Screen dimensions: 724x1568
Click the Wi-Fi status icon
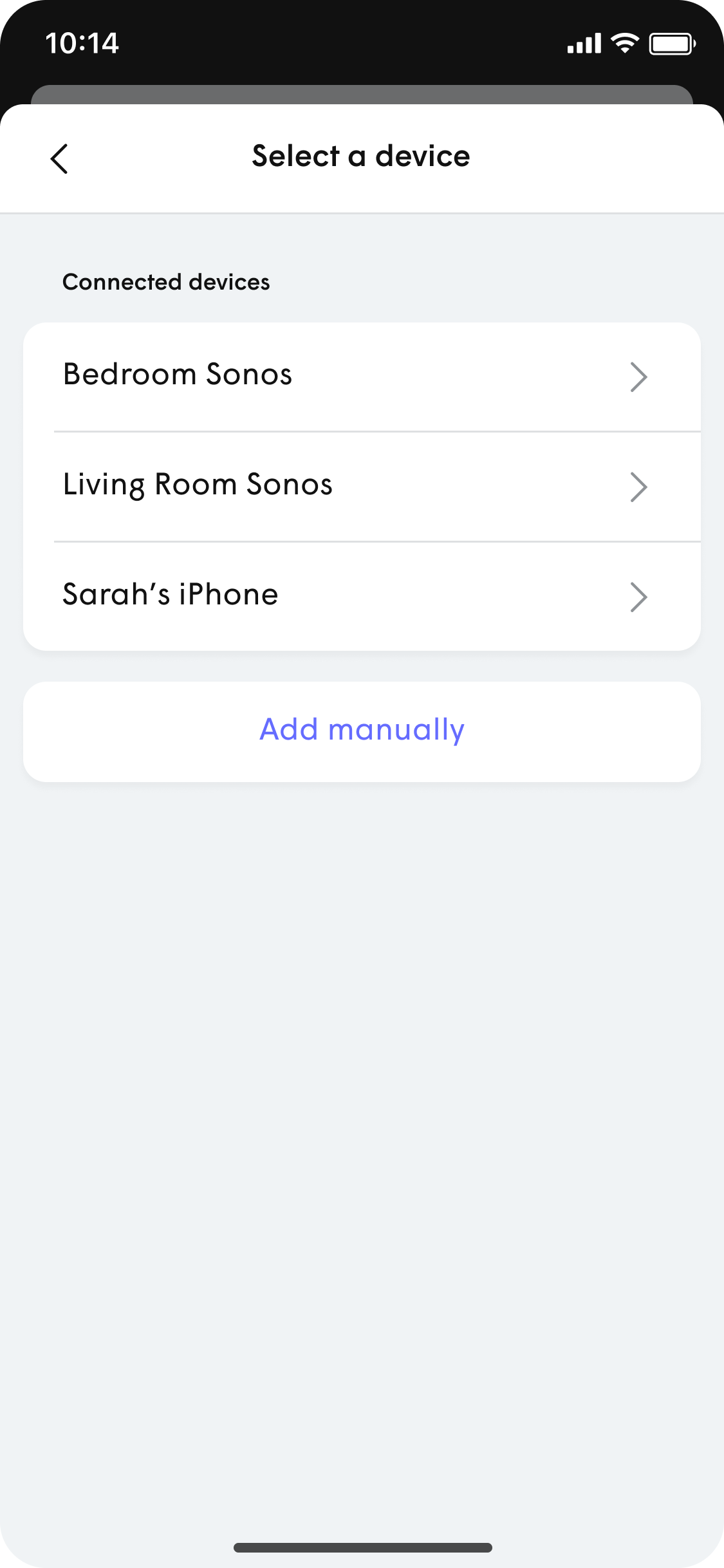tap(622, 42)
